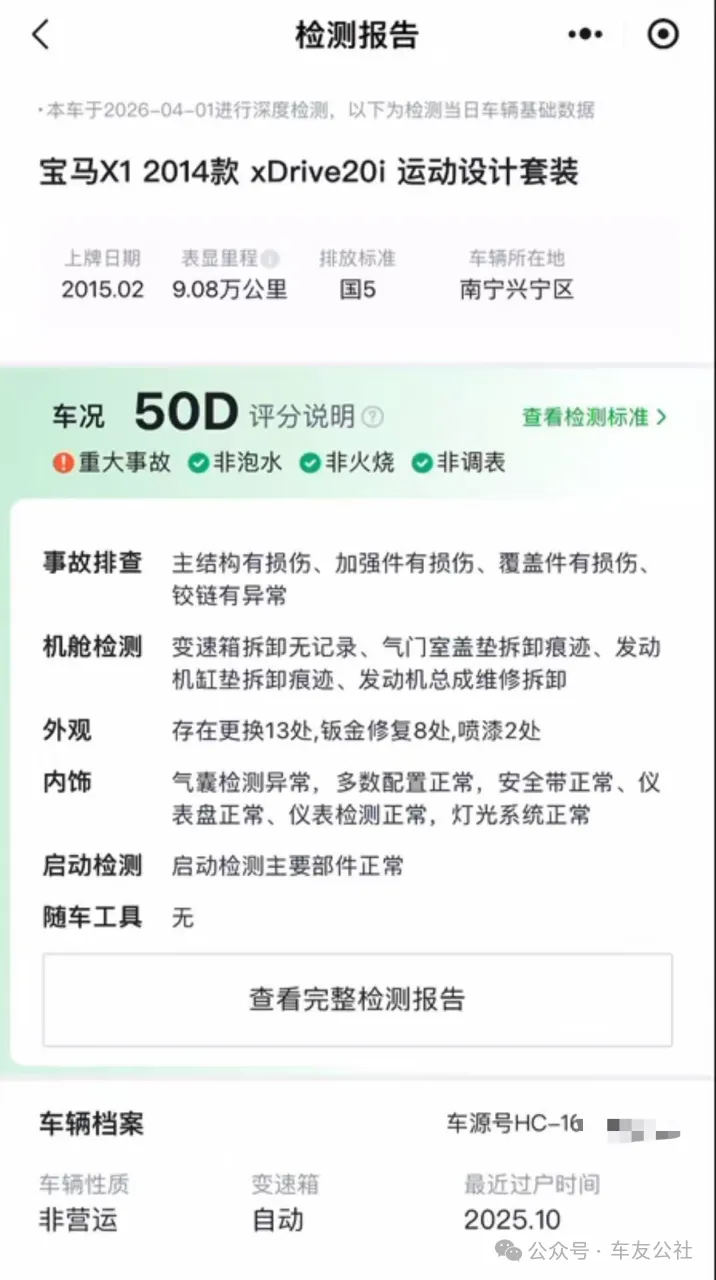Tap the 评分说明 question mark icon
This screenshot has height=1280, width=716.
373,417
